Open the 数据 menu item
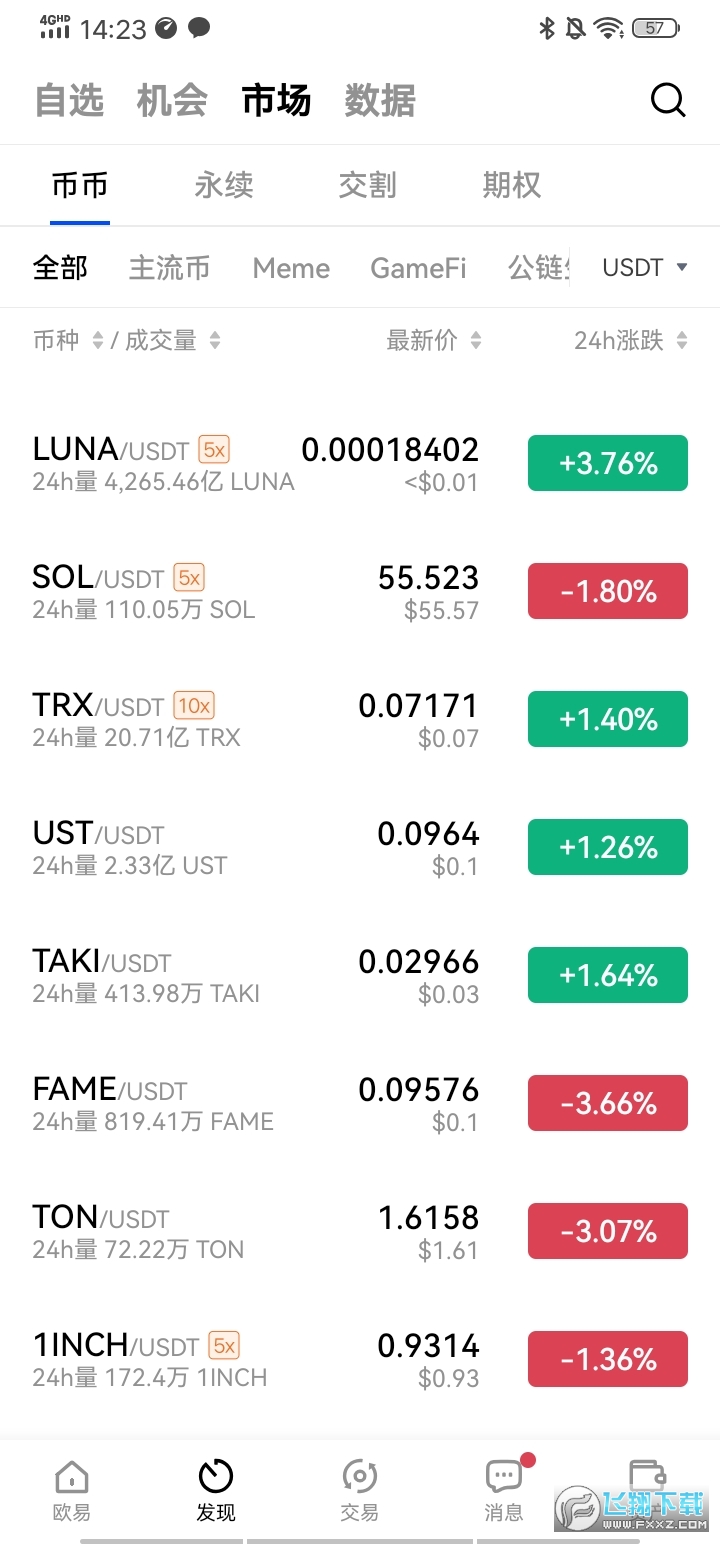Viewport: 720px width, 1544px height. click(x=378, y=99)
